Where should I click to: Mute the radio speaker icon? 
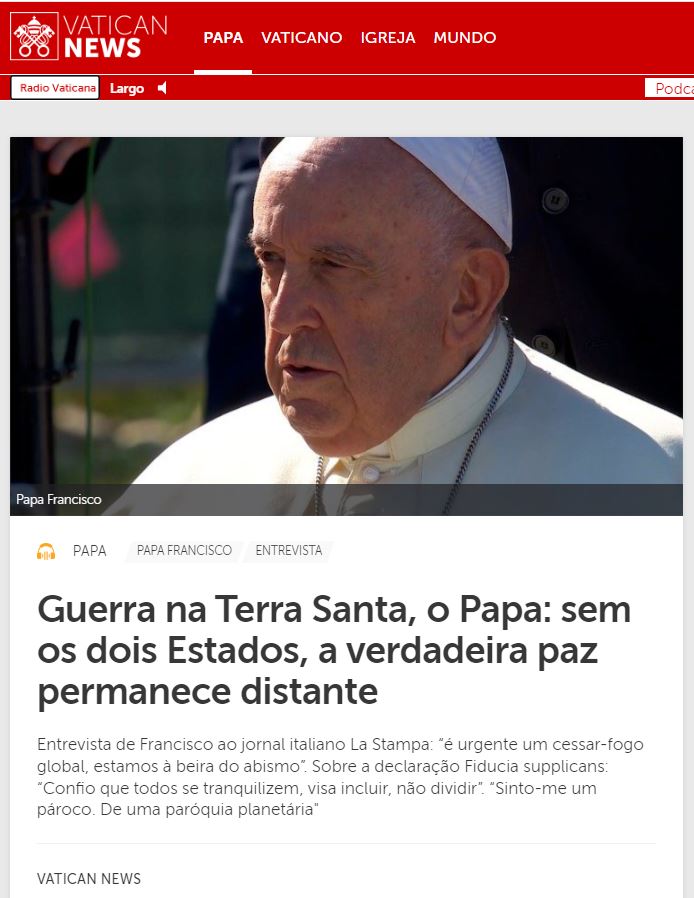pyautogui.click(x=162, y=88)
